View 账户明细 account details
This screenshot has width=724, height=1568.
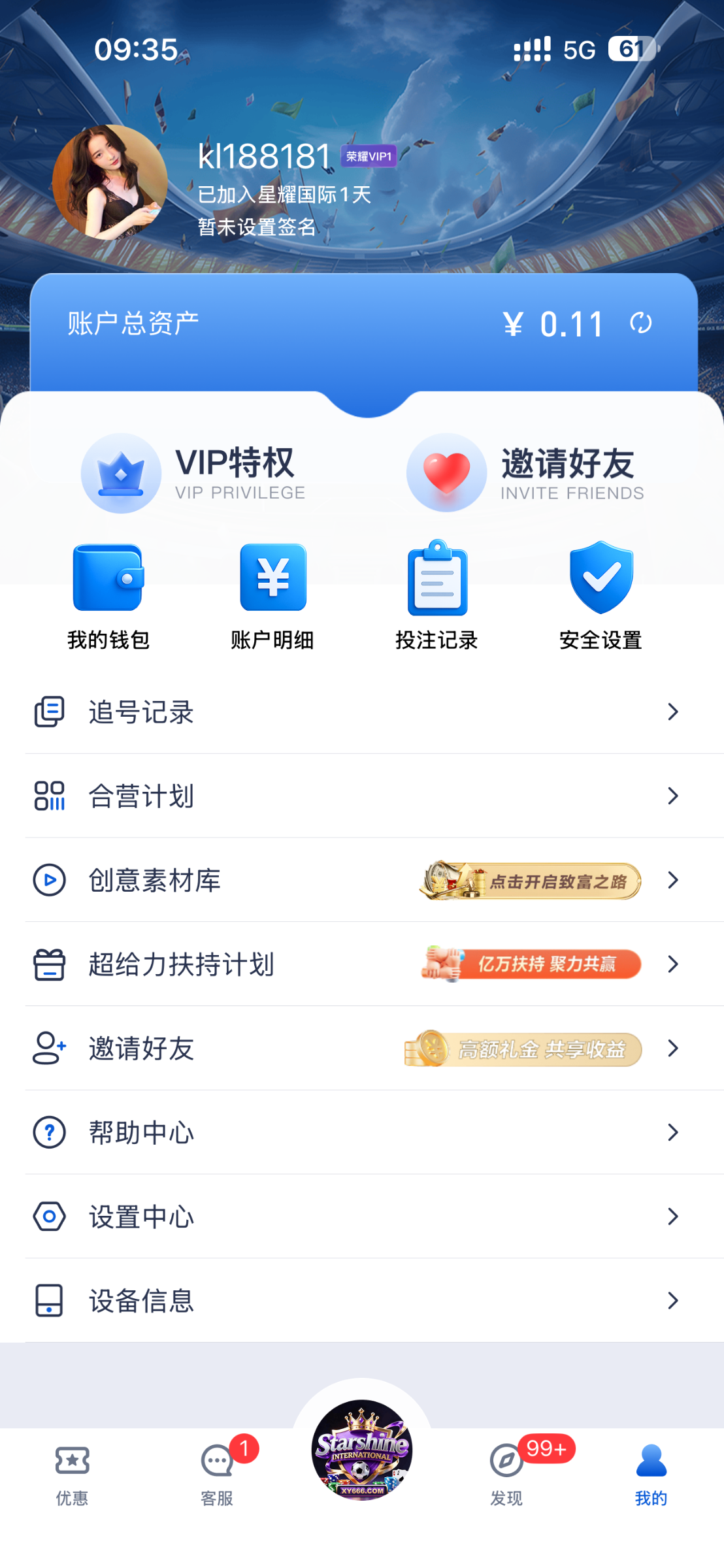pyautogui.click(x=272, y=596)
